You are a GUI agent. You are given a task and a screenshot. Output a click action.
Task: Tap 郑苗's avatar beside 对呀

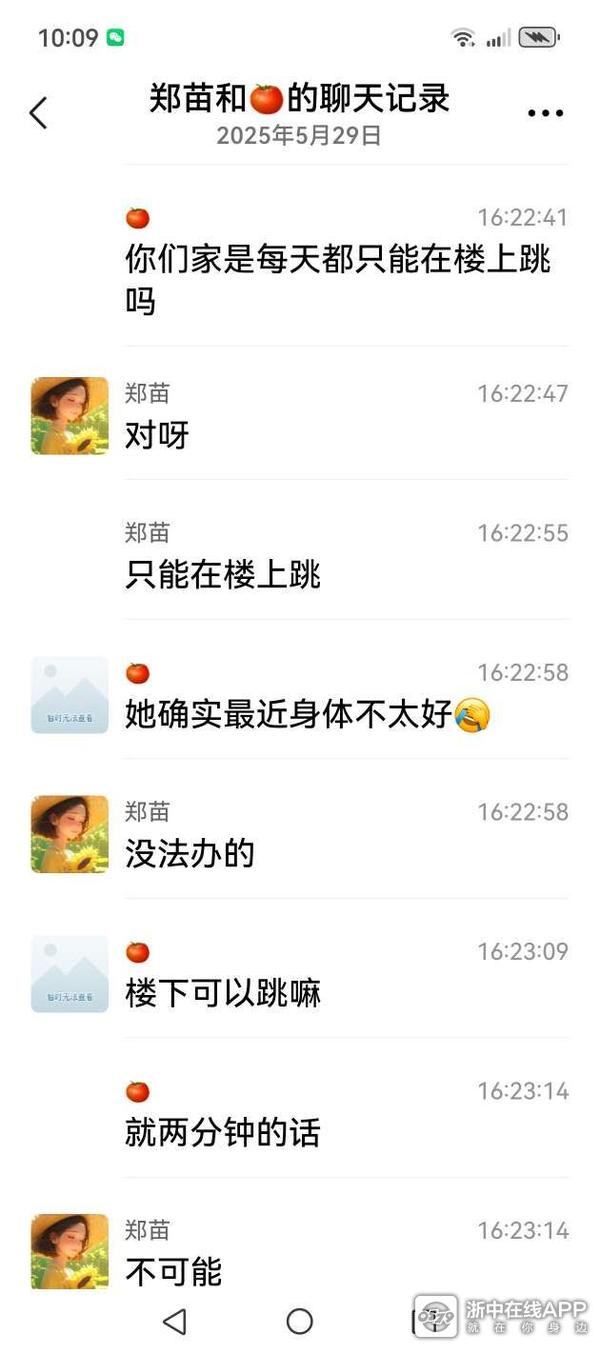[x=69, y=416]
